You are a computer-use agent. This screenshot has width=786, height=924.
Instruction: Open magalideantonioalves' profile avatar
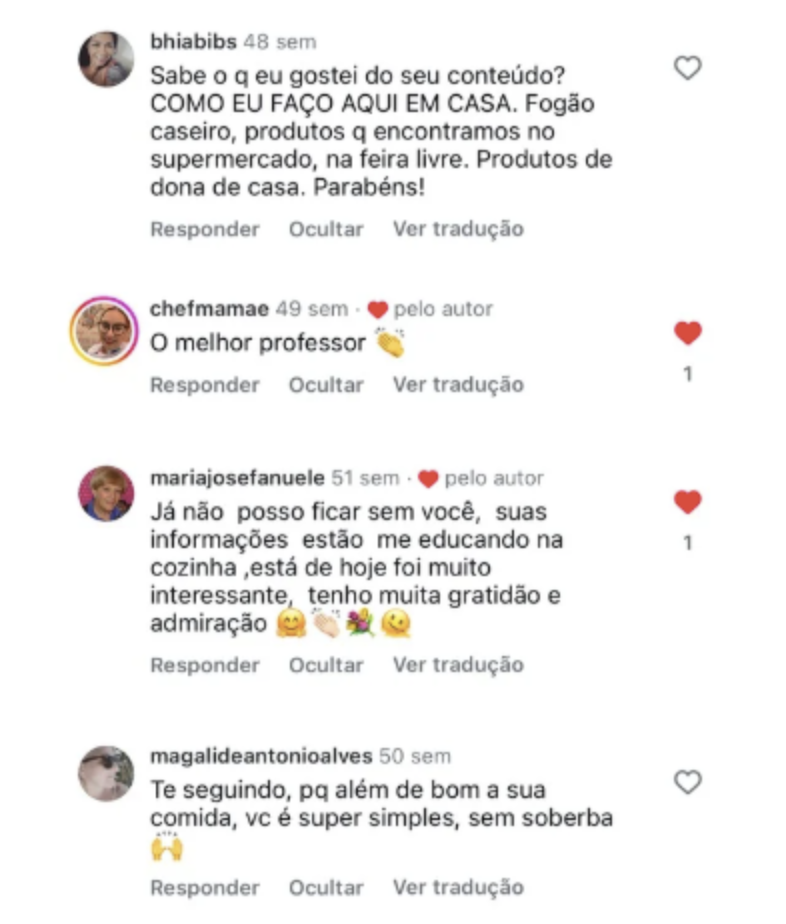(x=105, y=773)
